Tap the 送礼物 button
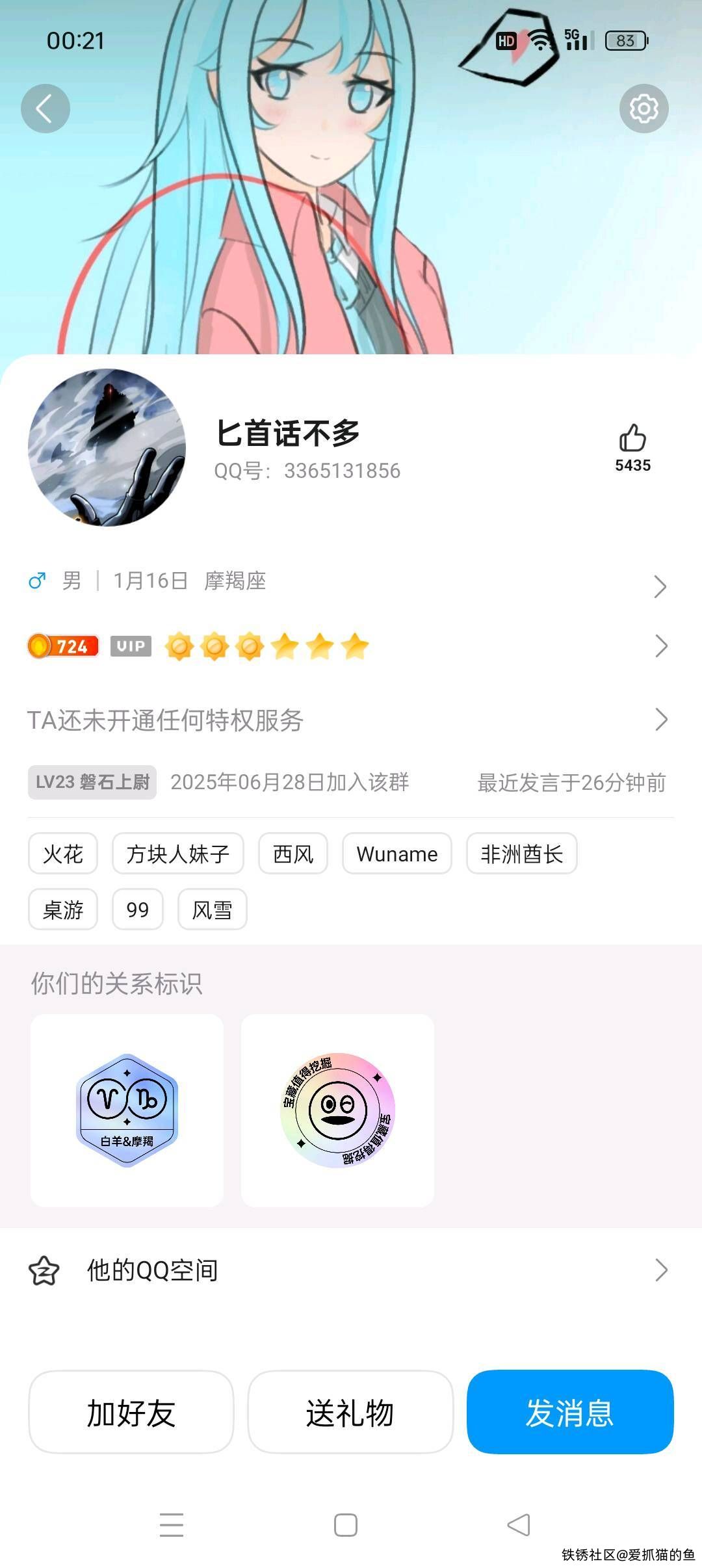Viewport: 702px width, 1568px height. [350, 1412]
